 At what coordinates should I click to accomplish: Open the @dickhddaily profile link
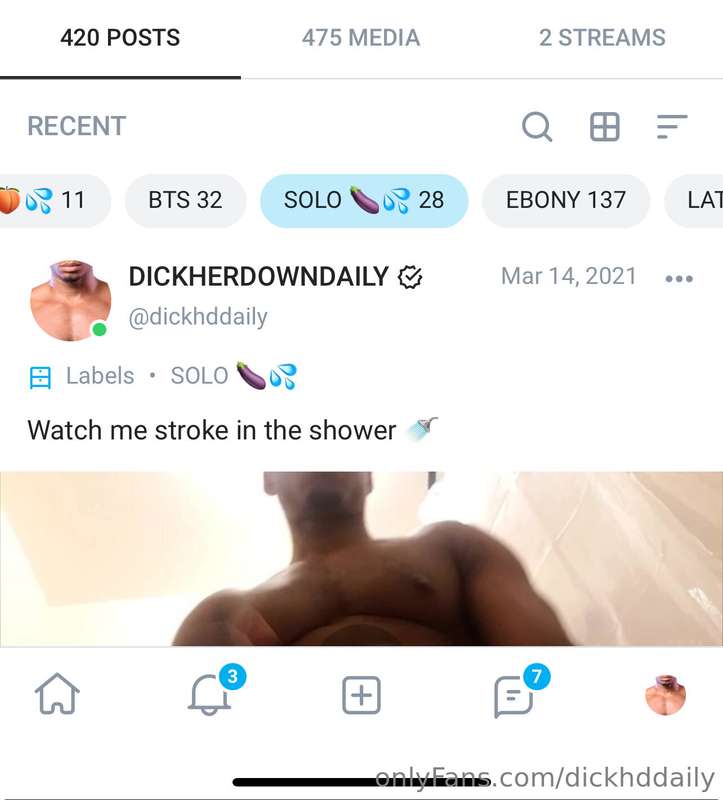[198, 317]
